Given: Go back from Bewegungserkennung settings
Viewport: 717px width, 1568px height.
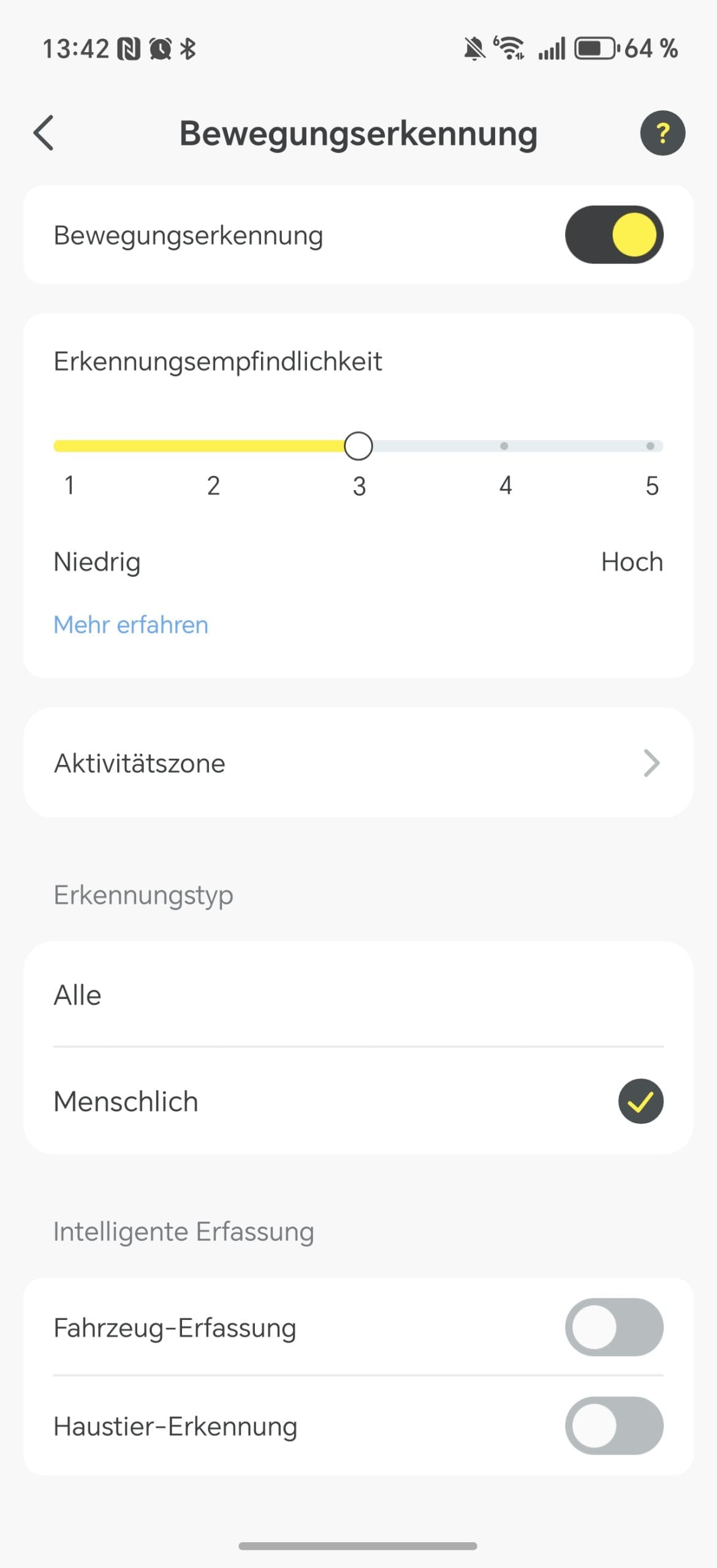Looking at the screenshot, I should (x=44, y=133).
